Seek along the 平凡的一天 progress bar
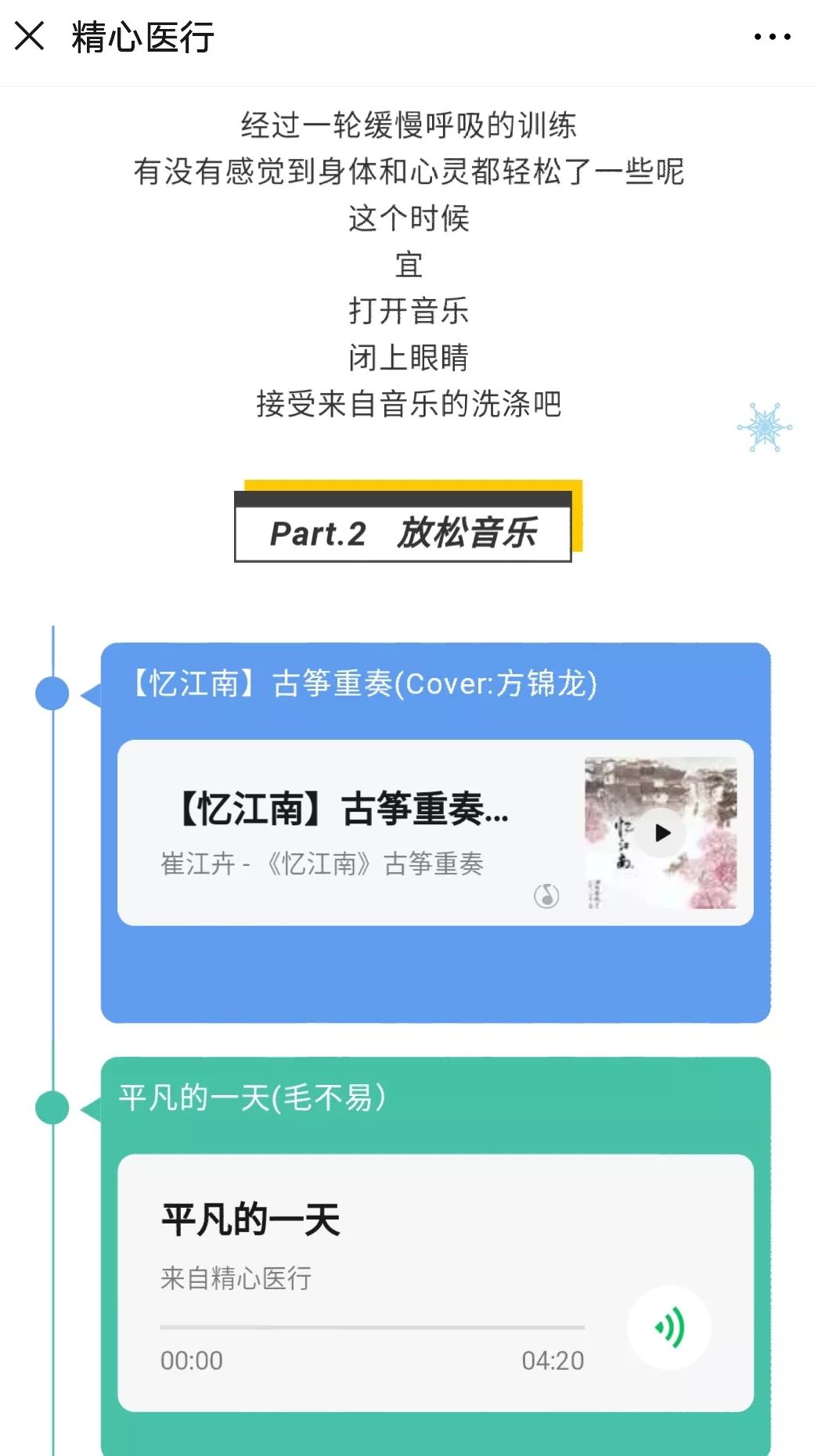Viewport: 818px width, 1456px height. point(372,1328)
